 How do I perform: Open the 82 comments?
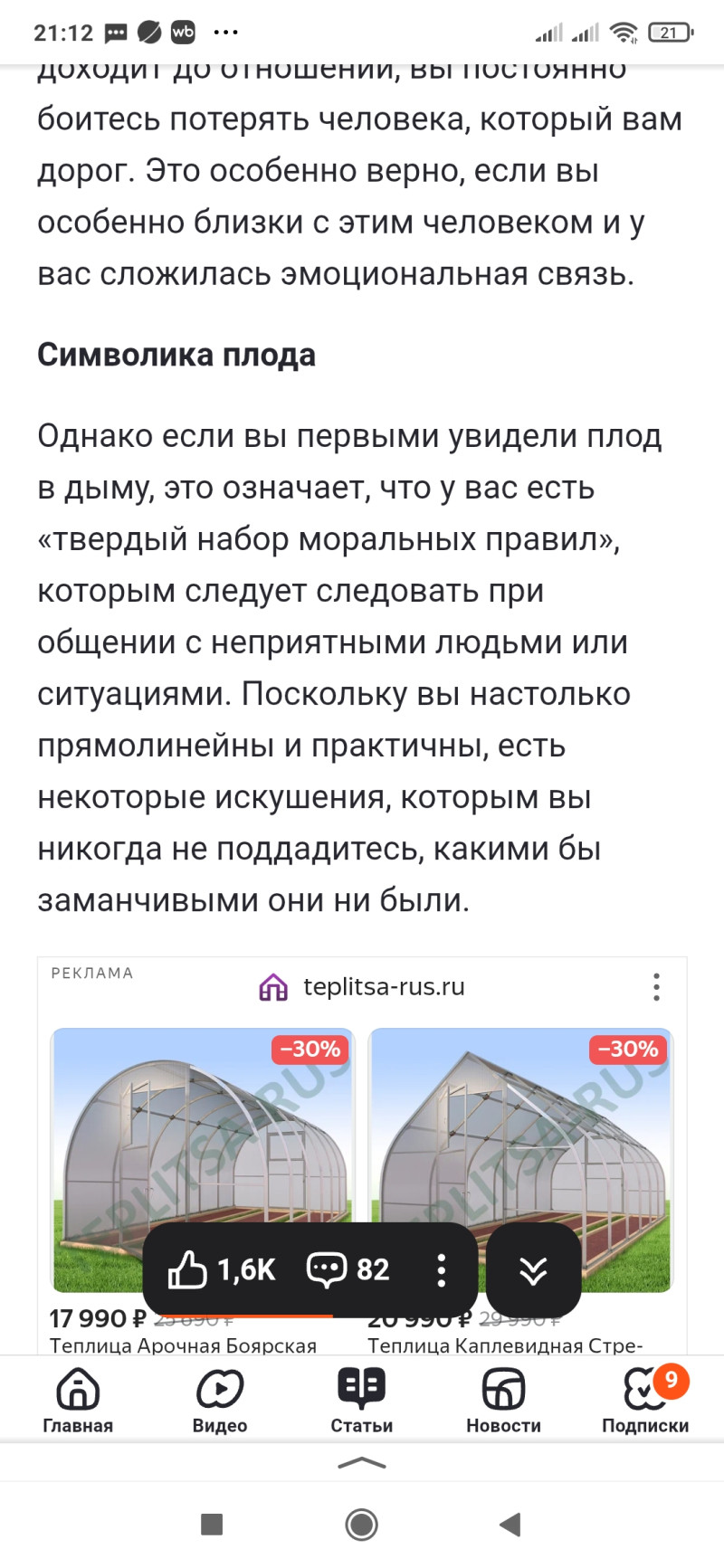[x=348, y=1269]
